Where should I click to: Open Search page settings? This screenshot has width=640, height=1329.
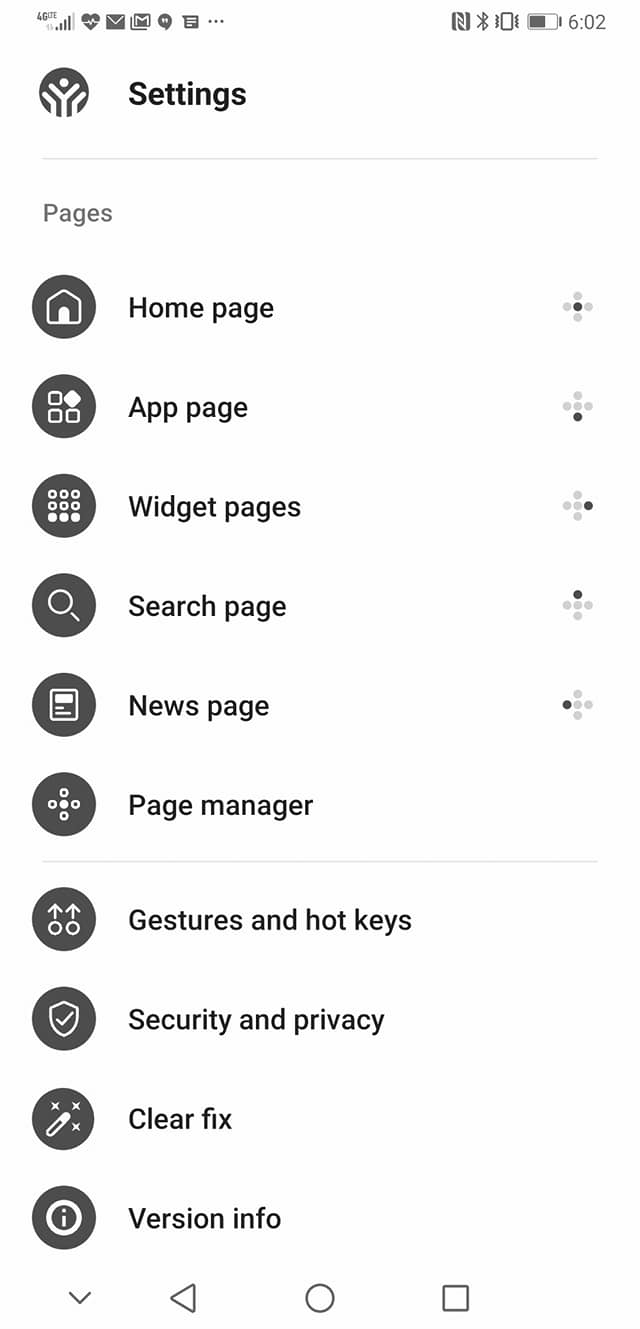207,607
